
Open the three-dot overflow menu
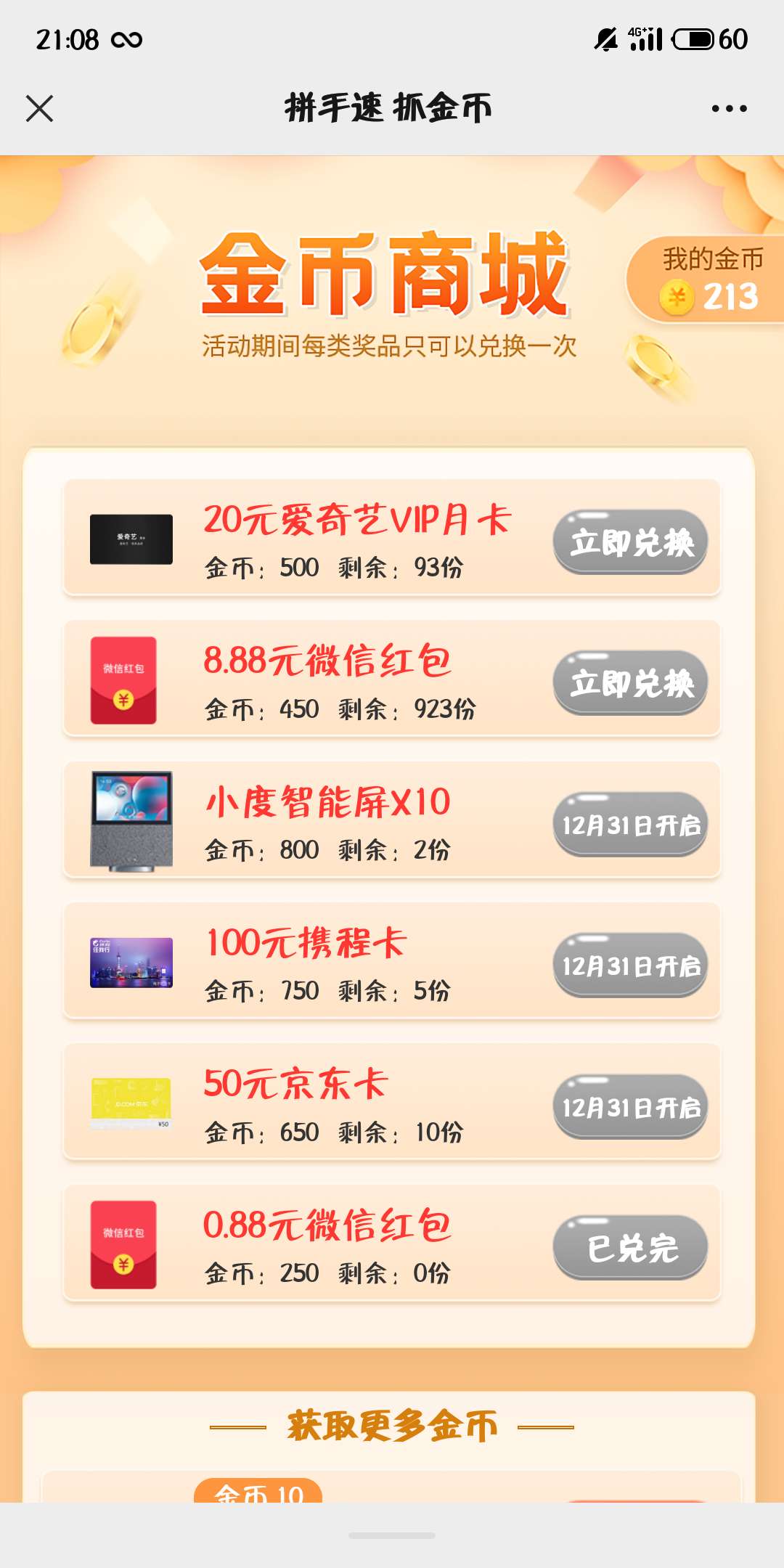click(729, 109)
